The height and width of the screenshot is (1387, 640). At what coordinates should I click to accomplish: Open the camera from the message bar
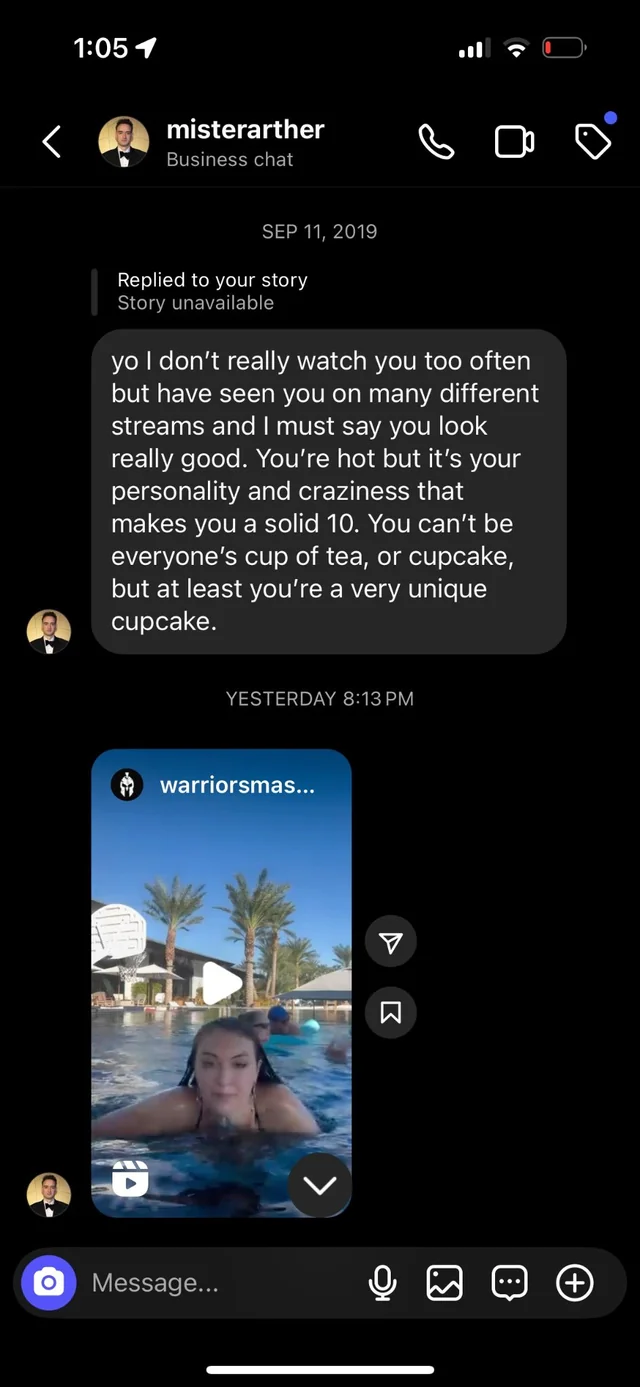48,1282
